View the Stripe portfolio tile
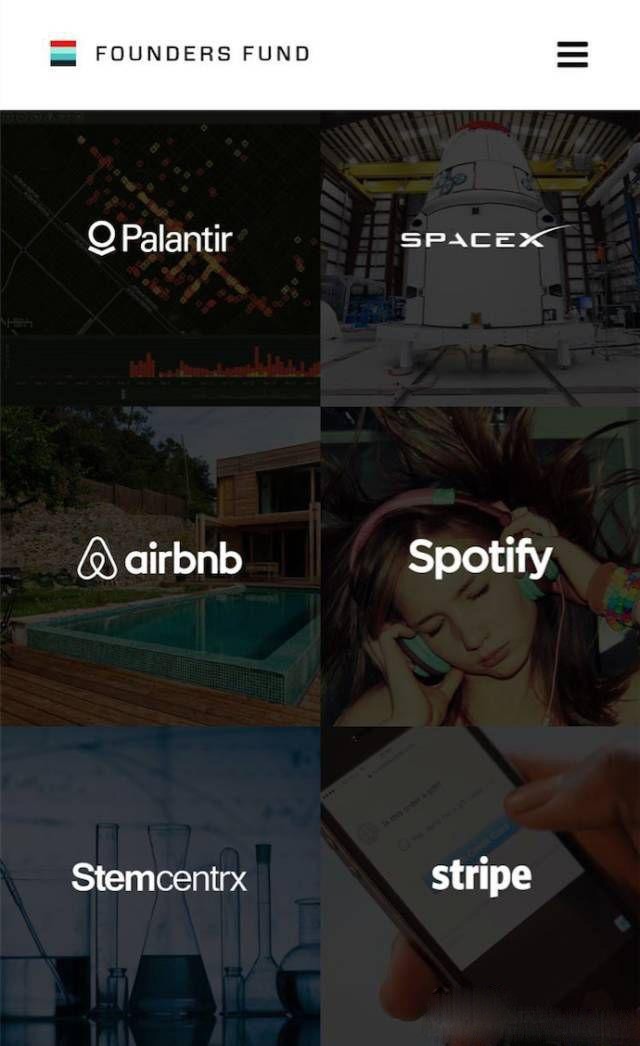The image size is (640, 1046). coord(480,878)
